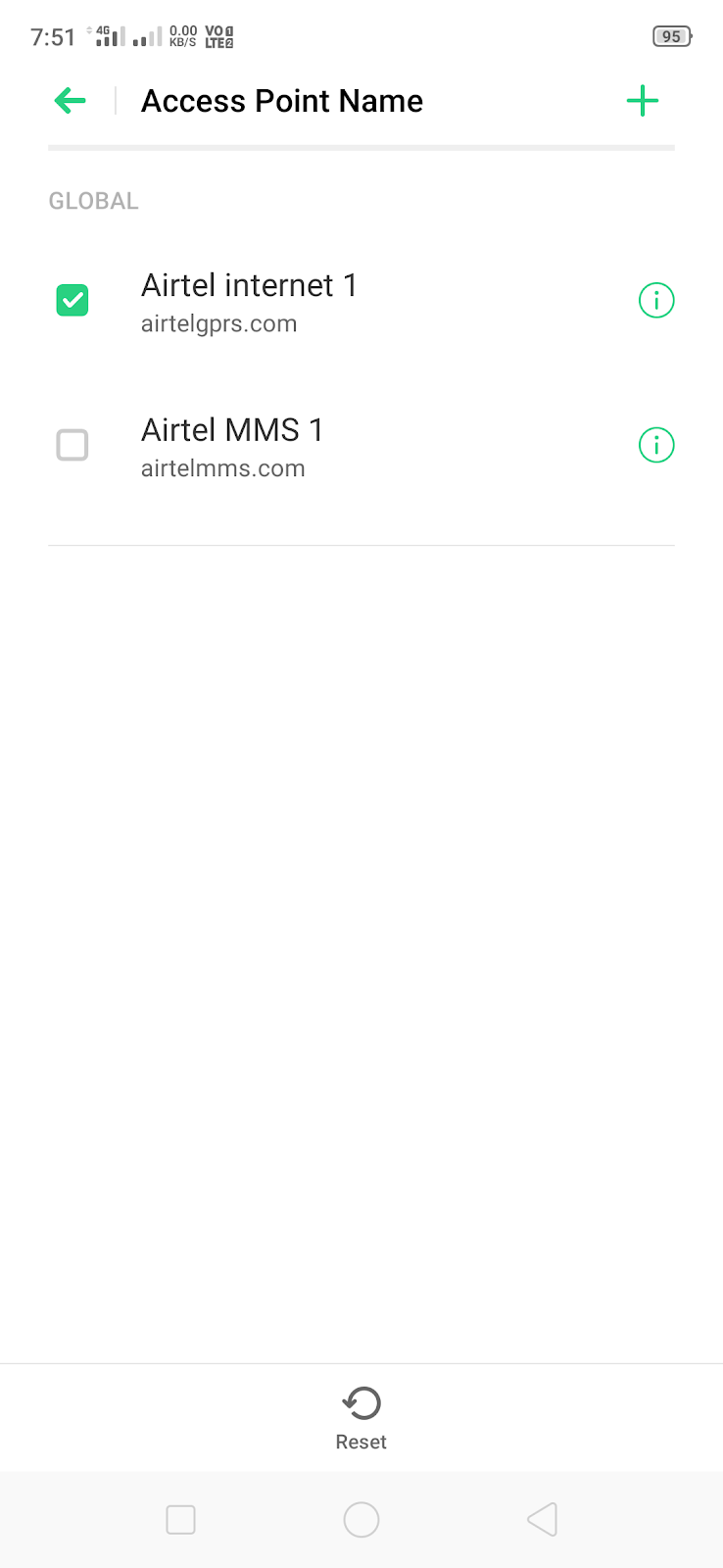Tap the back arrow to exit APN settings

pos(69,100)
